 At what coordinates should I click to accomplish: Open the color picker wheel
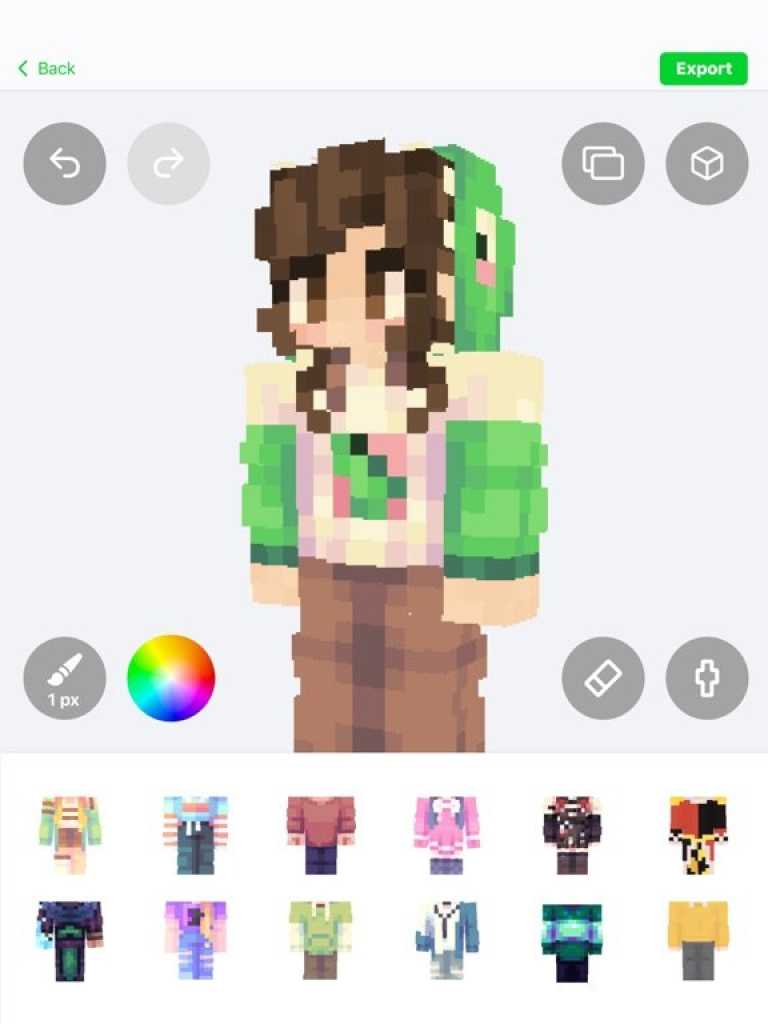[x=170, y=678]
